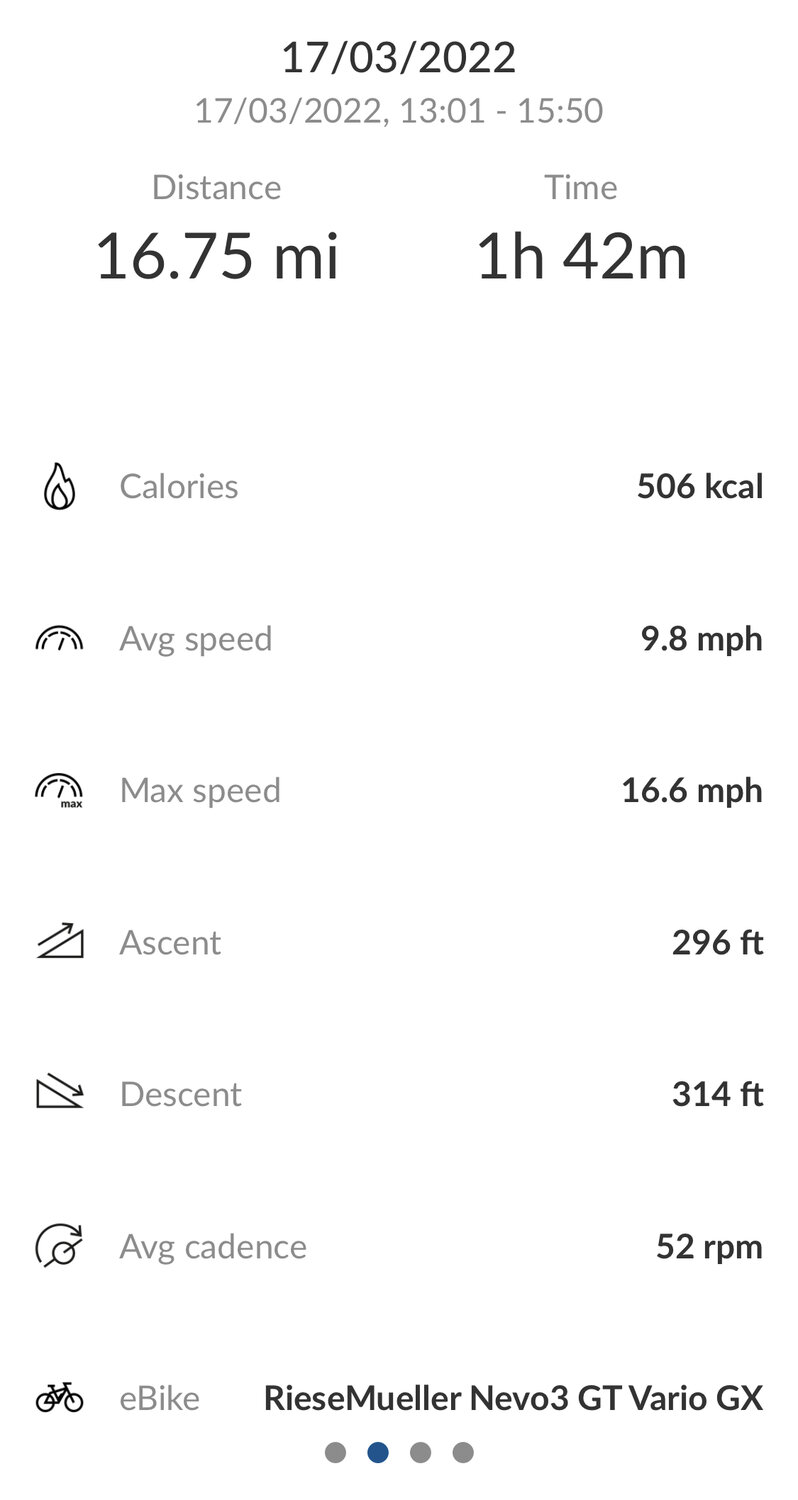This screenshot has width=798, height=1500.
Task: Go to the last page indicator dot
Action: point(462,1452)
